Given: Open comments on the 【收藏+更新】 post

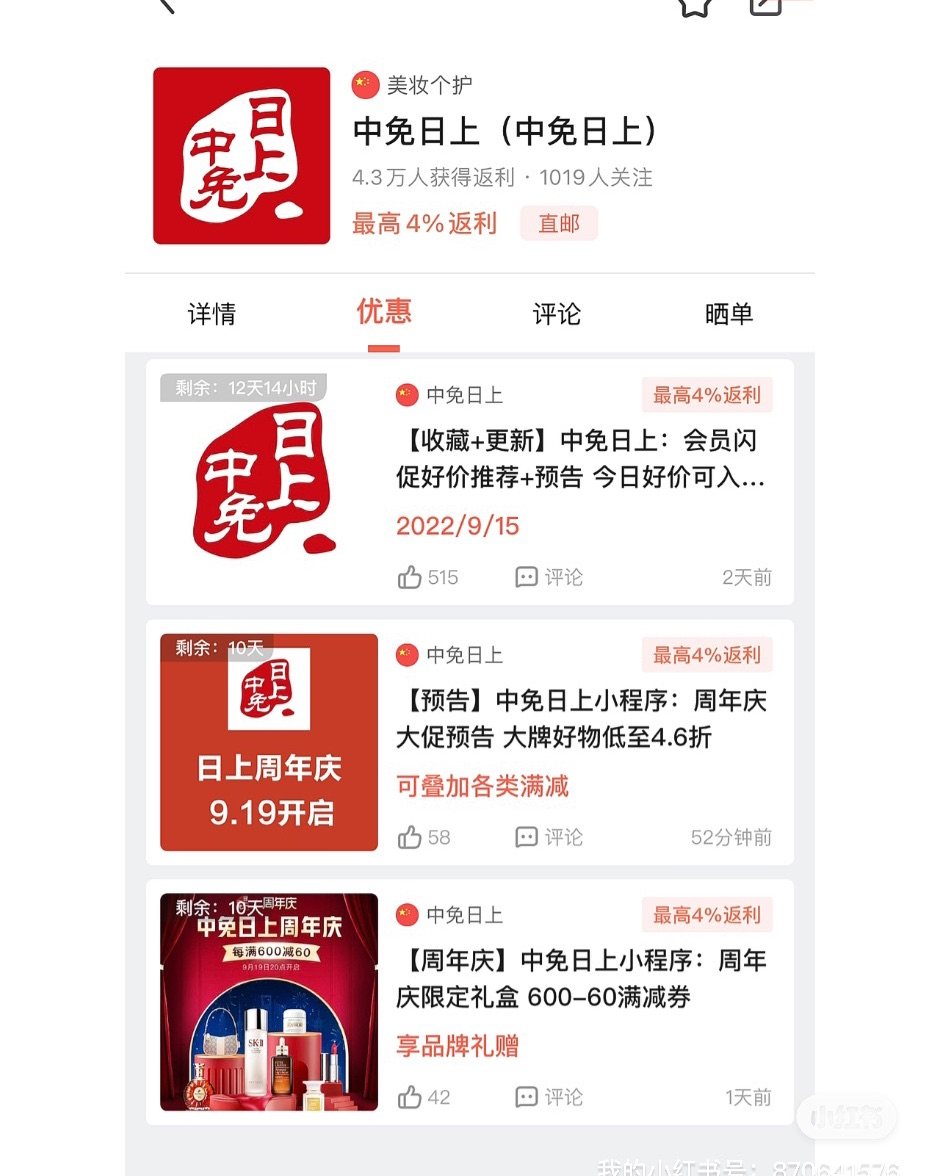Looking at the screenshot, I should 548,578.
